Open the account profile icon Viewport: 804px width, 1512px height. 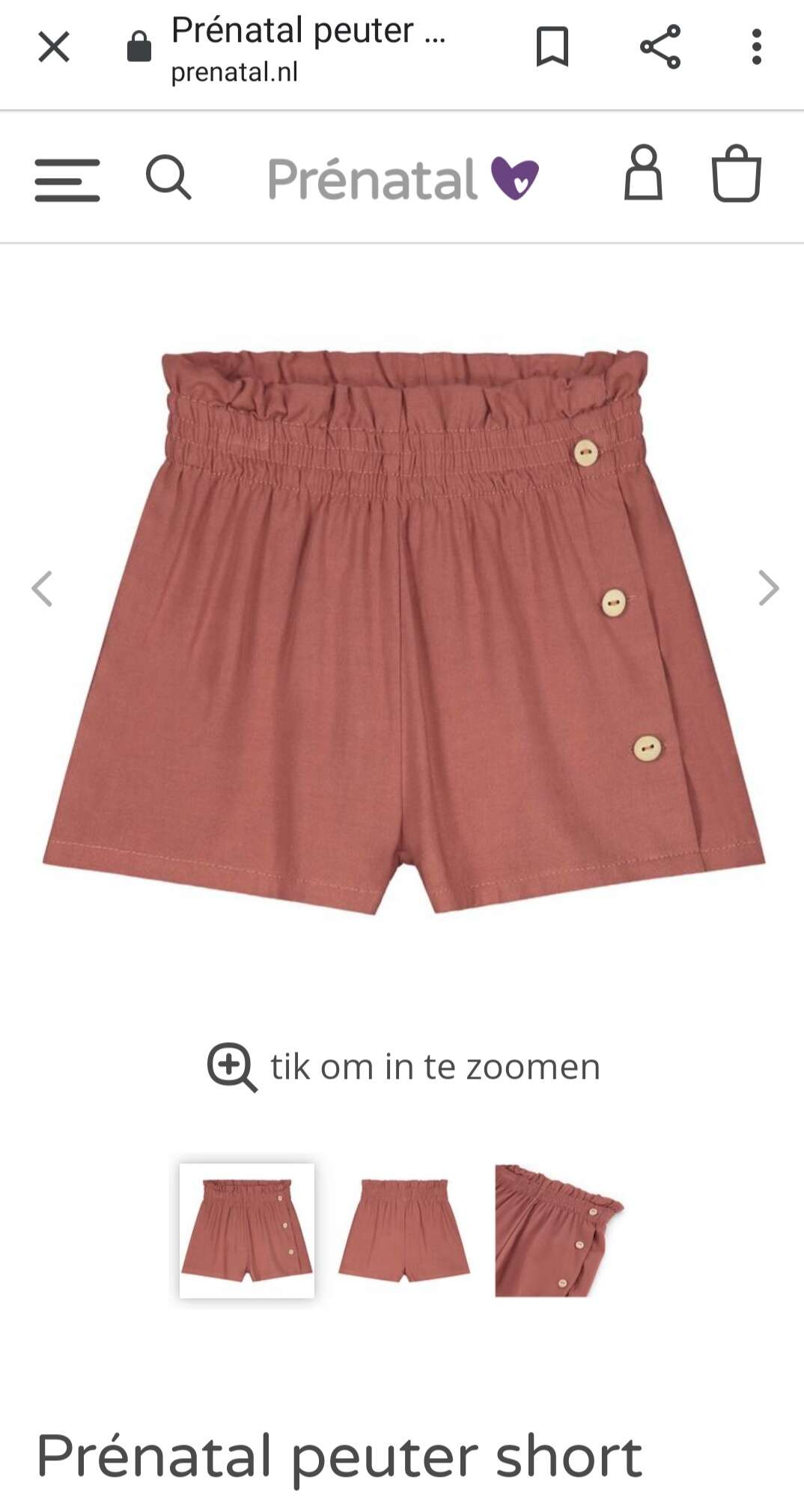644,174
